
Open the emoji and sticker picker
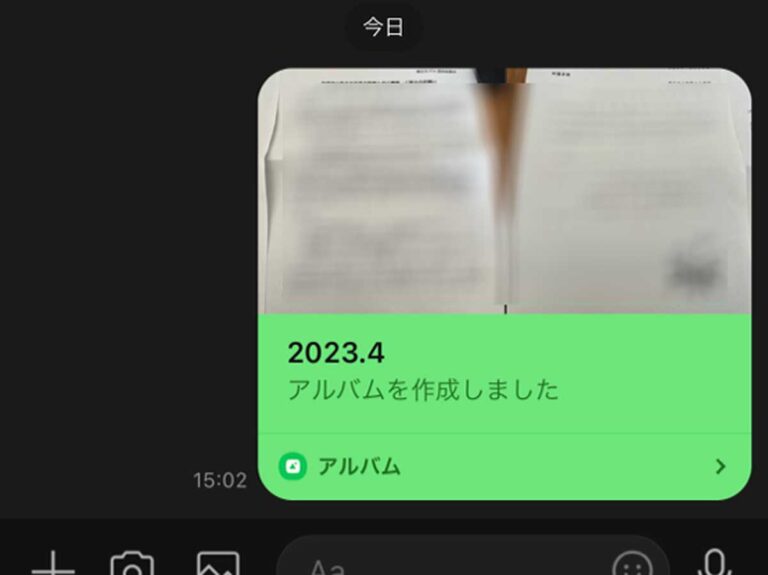(x=632, y=565)
